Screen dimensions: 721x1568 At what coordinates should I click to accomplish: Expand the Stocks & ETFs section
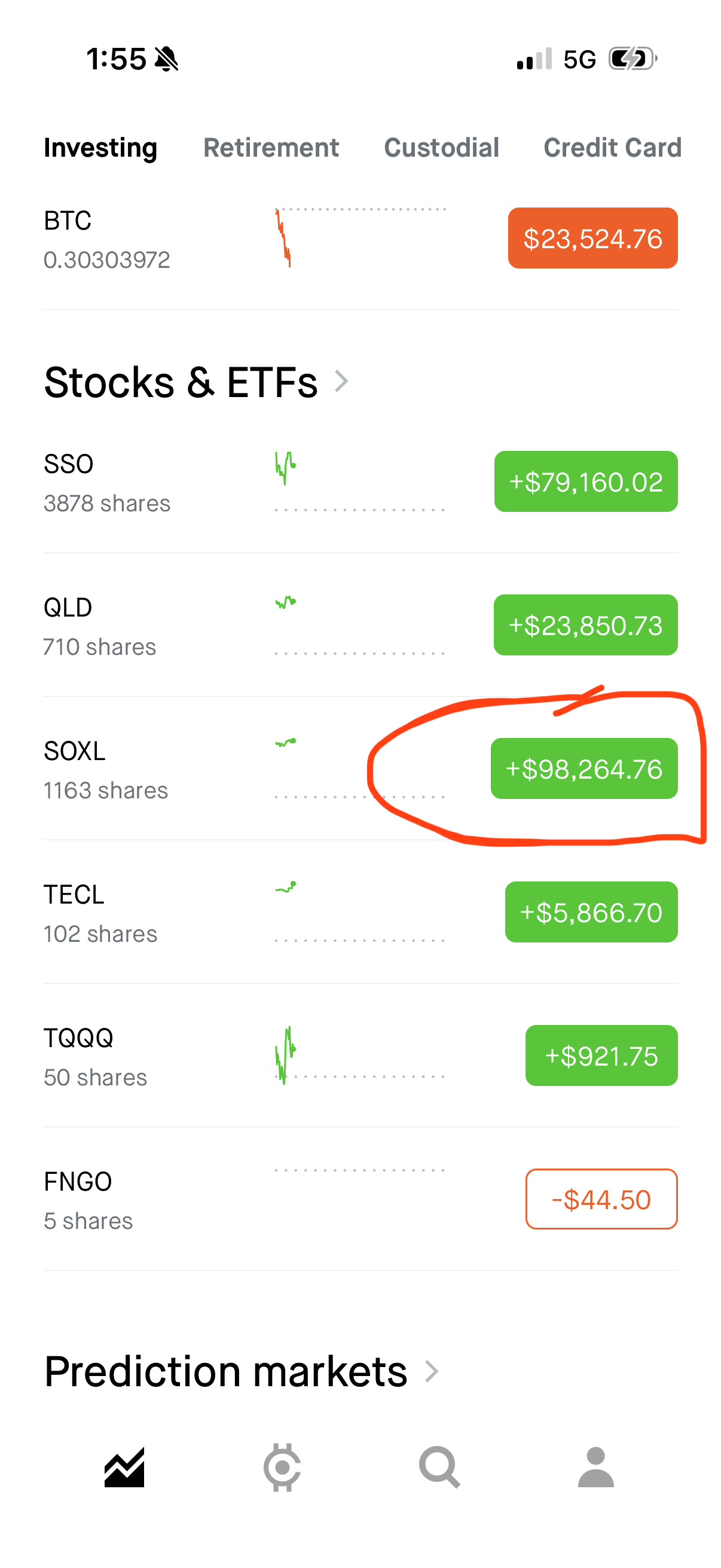coord(196,382)
